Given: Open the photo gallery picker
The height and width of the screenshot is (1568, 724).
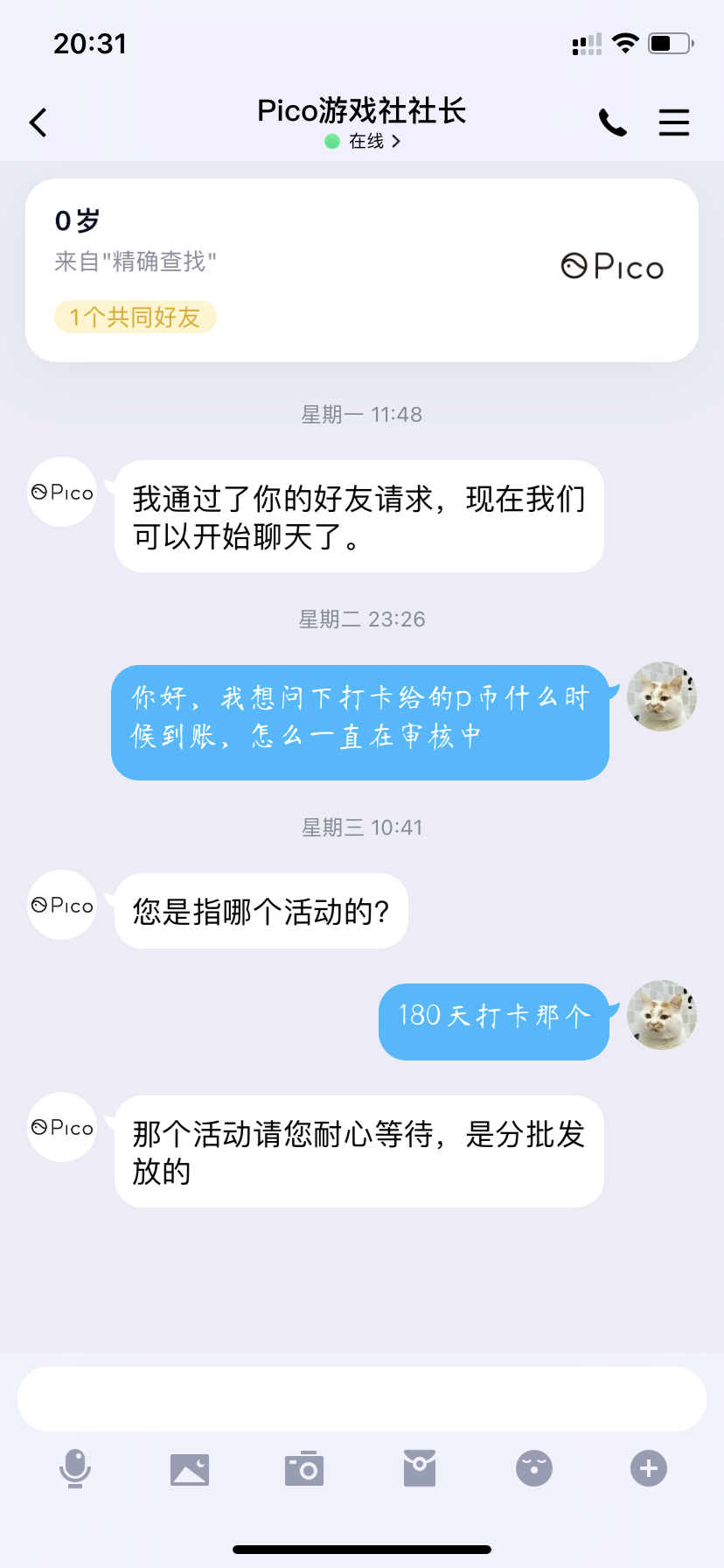Looking at the screenshot, I should pyautogui.click(x=190, y=1468).
